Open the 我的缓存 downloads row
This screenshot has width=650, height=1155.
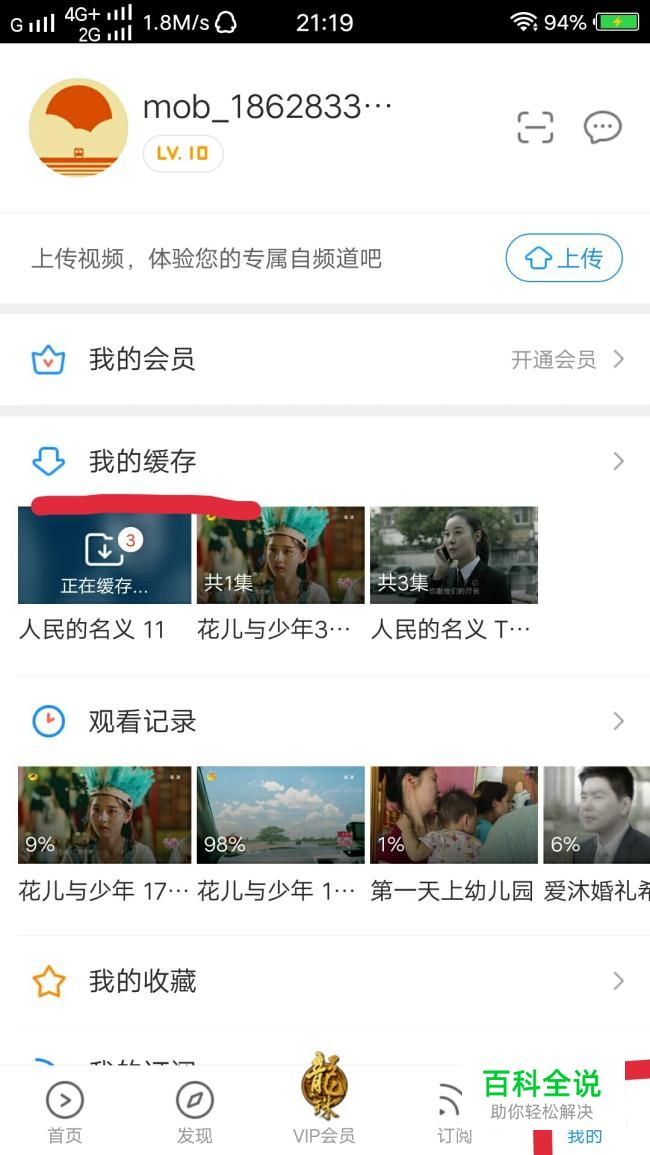click(325, 461)
